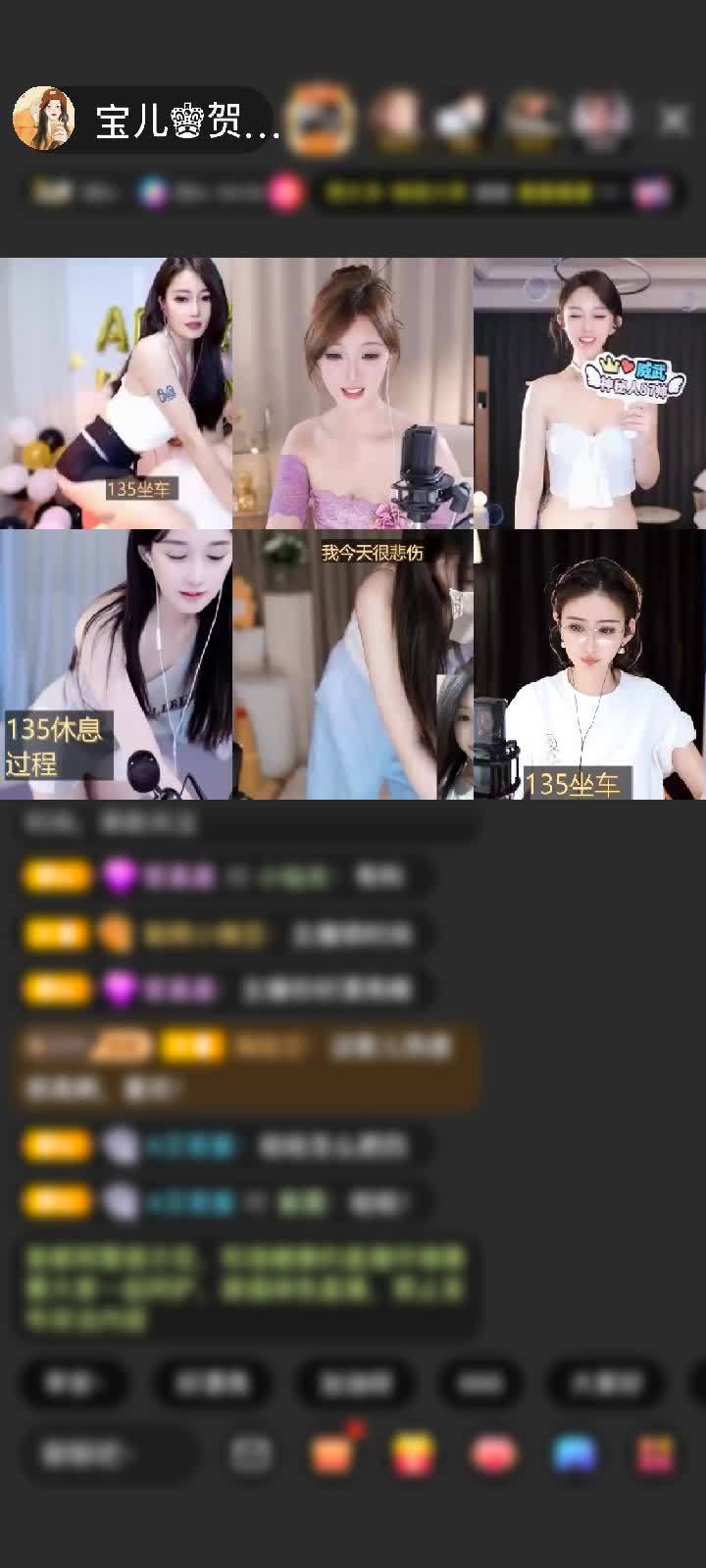Tap the heart icon in the bottom bar

tap(493, 1454)
